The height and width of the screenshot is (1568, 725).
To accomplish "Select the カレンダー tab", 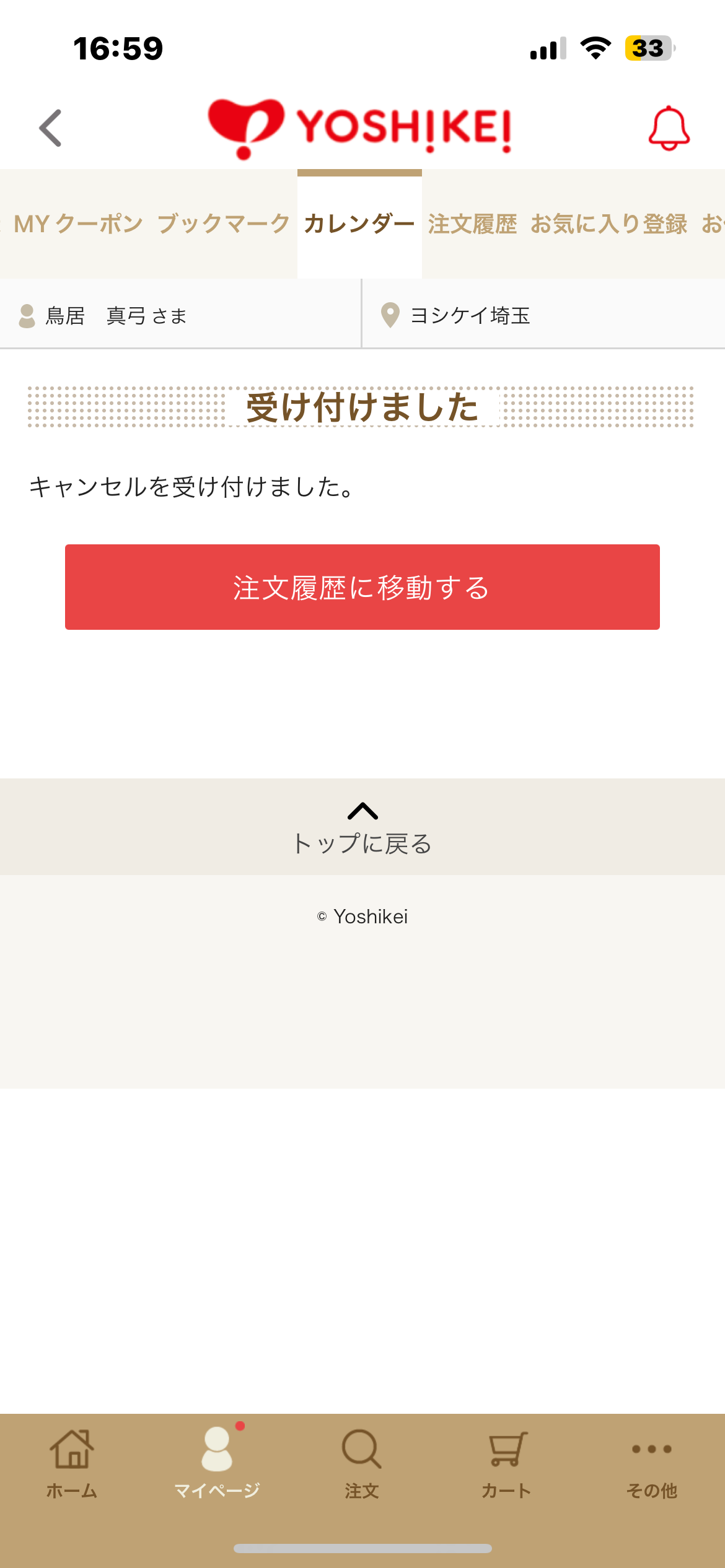I will (359, 224).
